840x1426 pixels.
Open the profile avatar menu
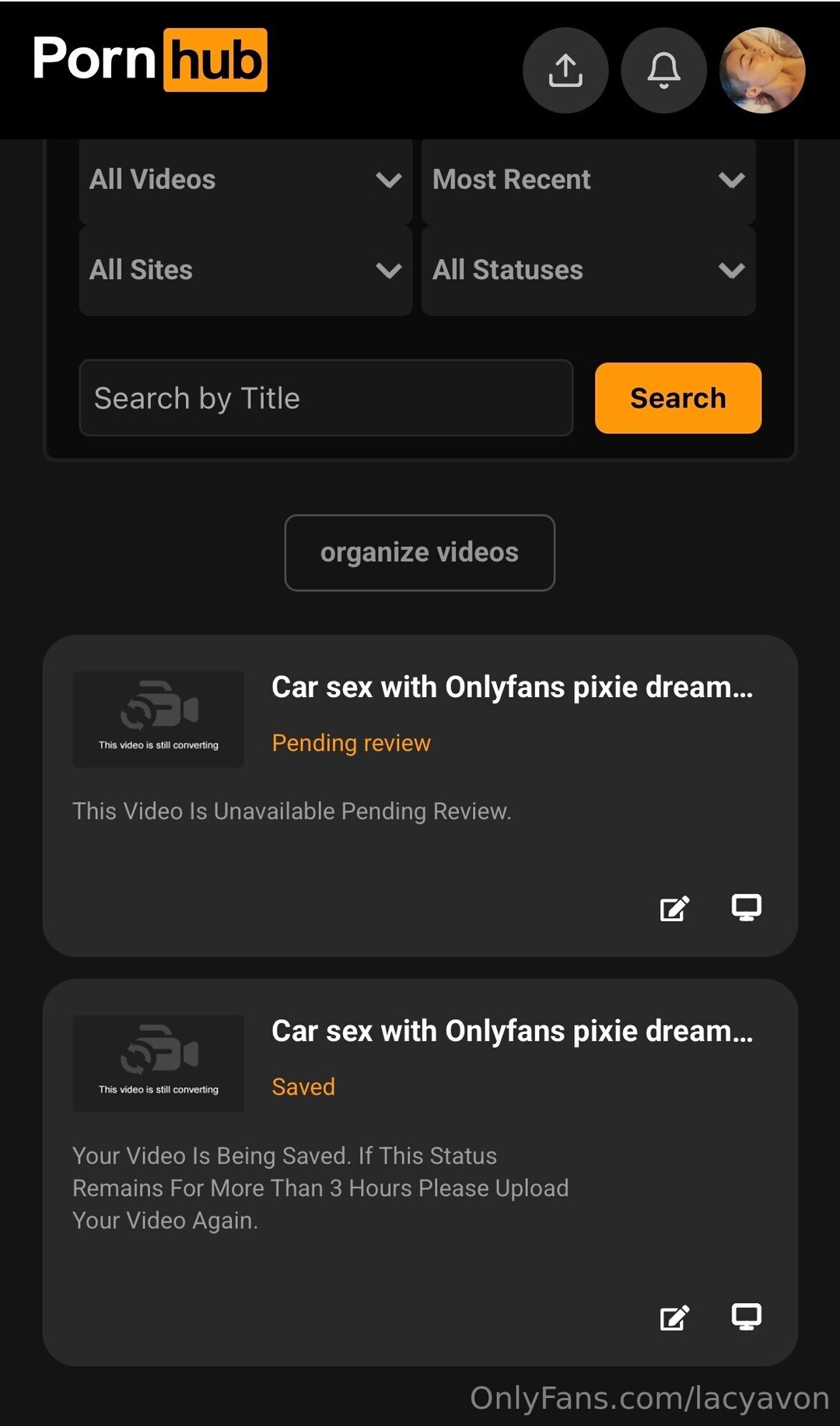pyautogui.click(x=762, y=71)
